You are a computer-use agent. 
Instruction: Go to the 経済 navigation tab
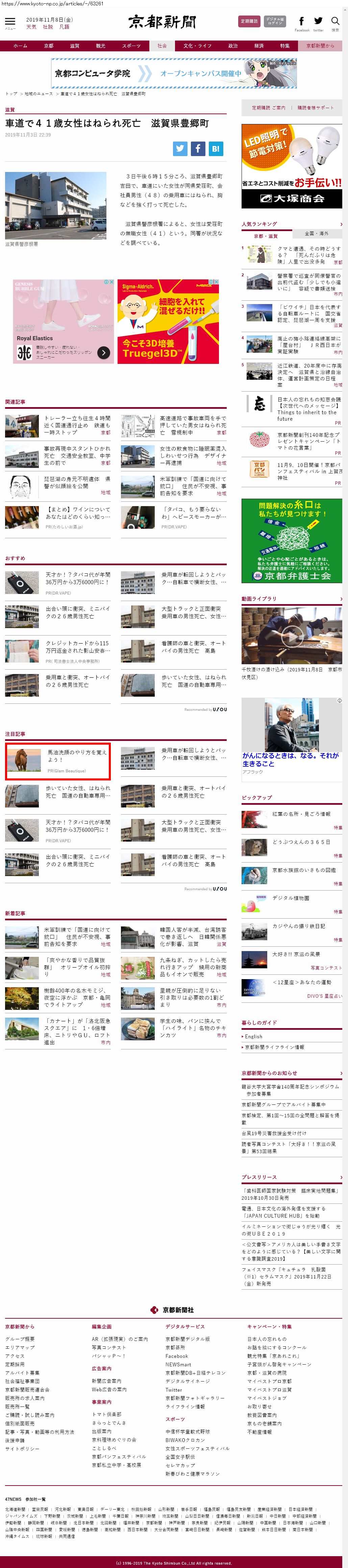coord(258,46)
